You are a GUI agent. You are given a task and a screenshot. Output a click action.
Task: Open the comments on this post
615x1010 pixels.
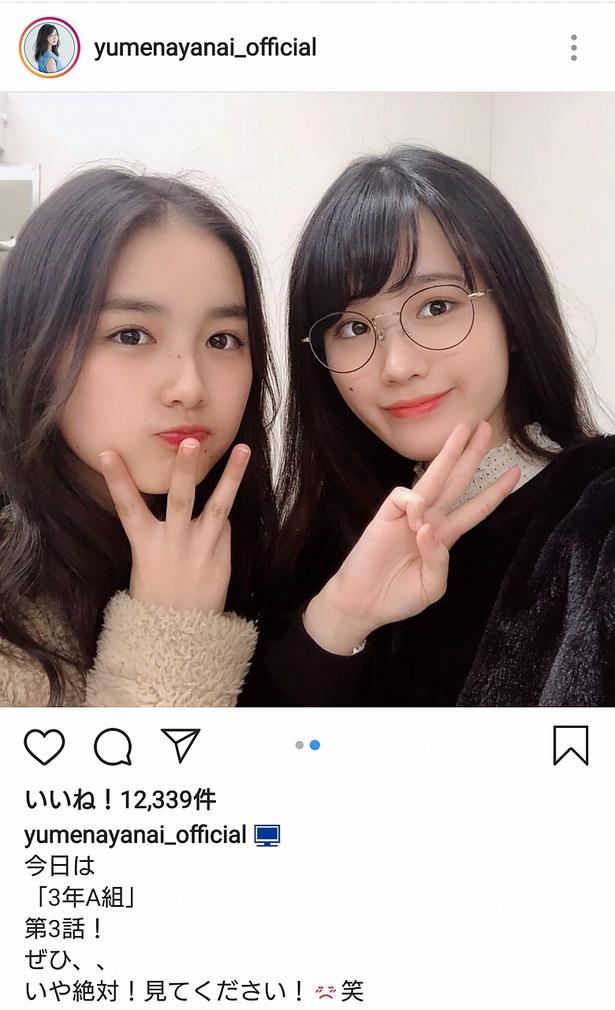click(x=113, y=746)
